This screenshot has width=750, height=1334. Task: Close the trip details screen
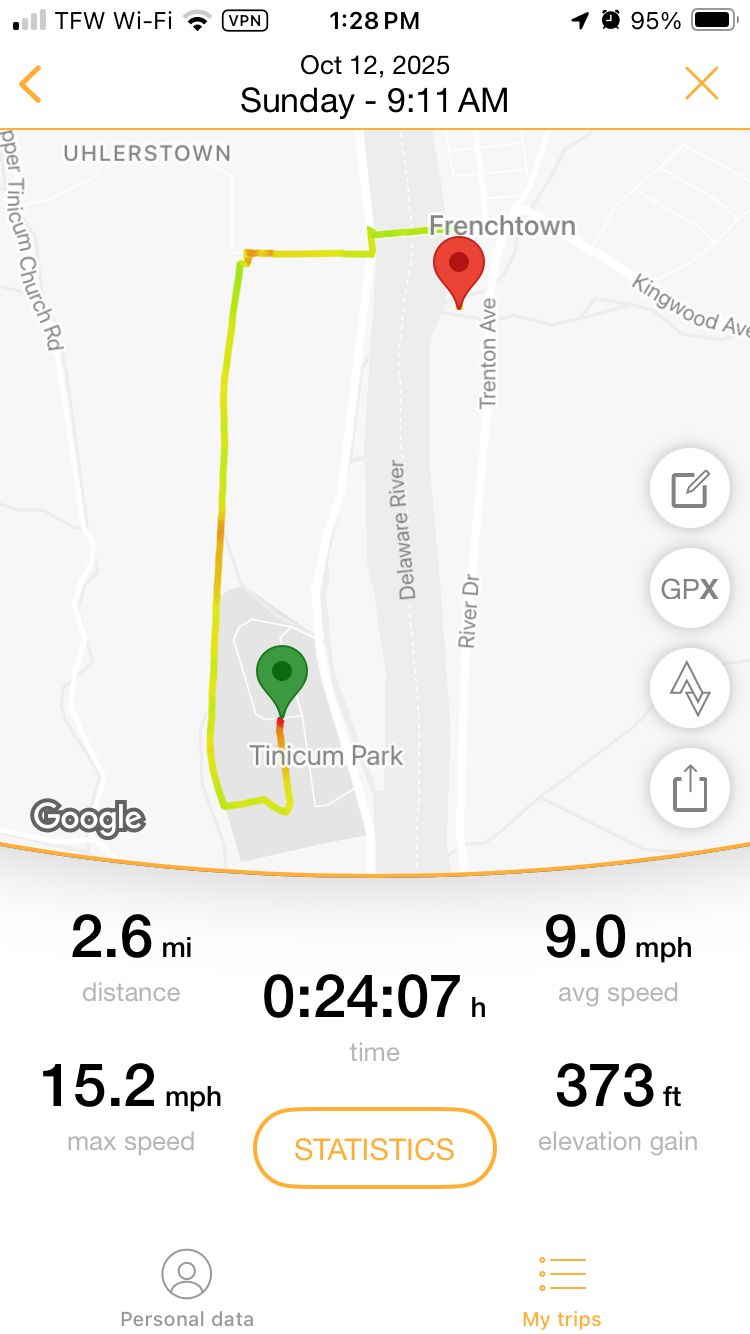tap(701, 84)
